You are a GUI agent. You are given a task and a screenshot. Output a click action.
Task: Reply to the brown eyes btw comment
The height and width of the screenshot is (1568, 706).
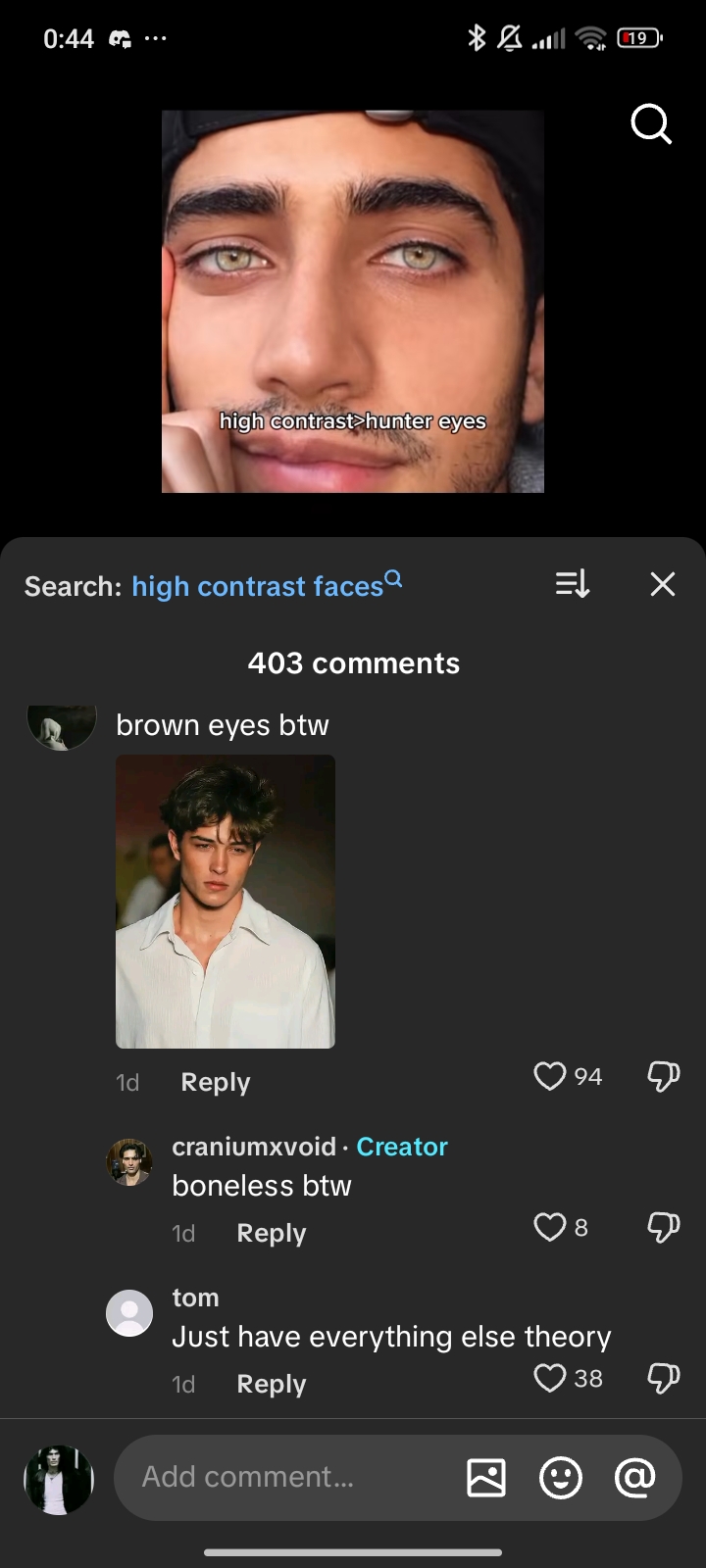pyautogui.click(x=216, y=1082)
